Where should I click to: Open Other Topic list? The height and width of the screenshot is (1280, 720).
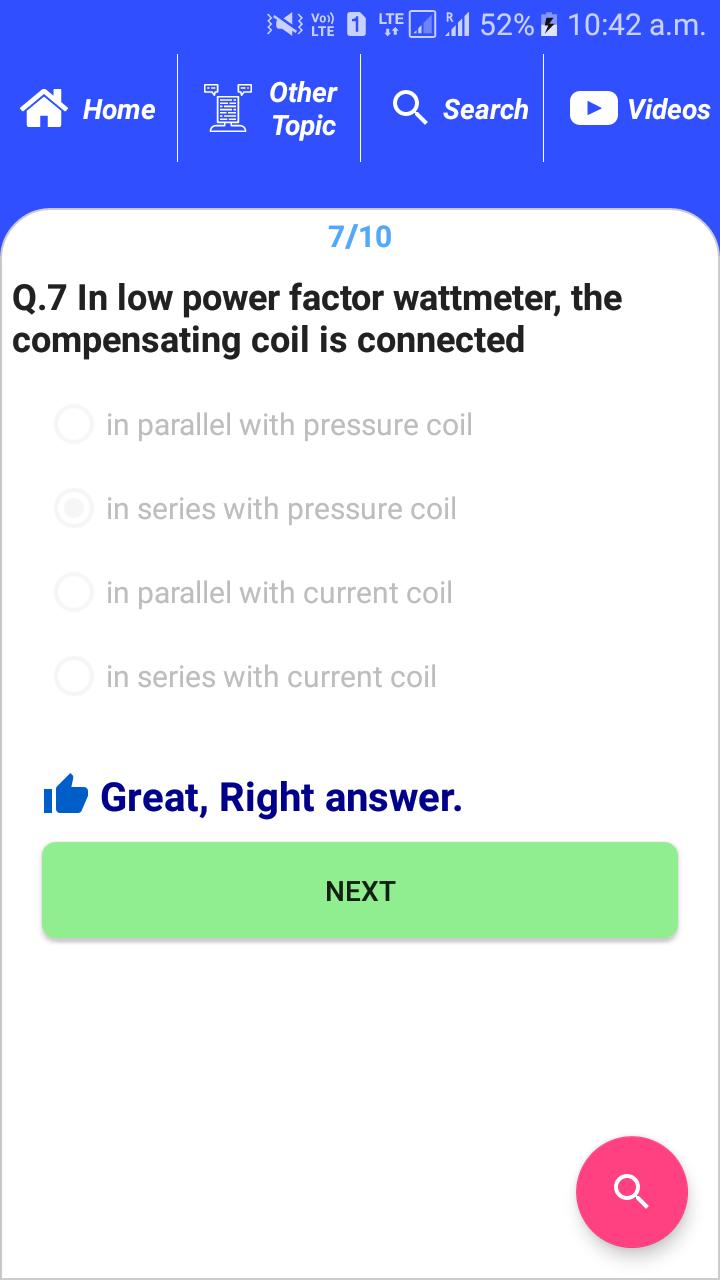pyautogui.click(x=270, y=109)
